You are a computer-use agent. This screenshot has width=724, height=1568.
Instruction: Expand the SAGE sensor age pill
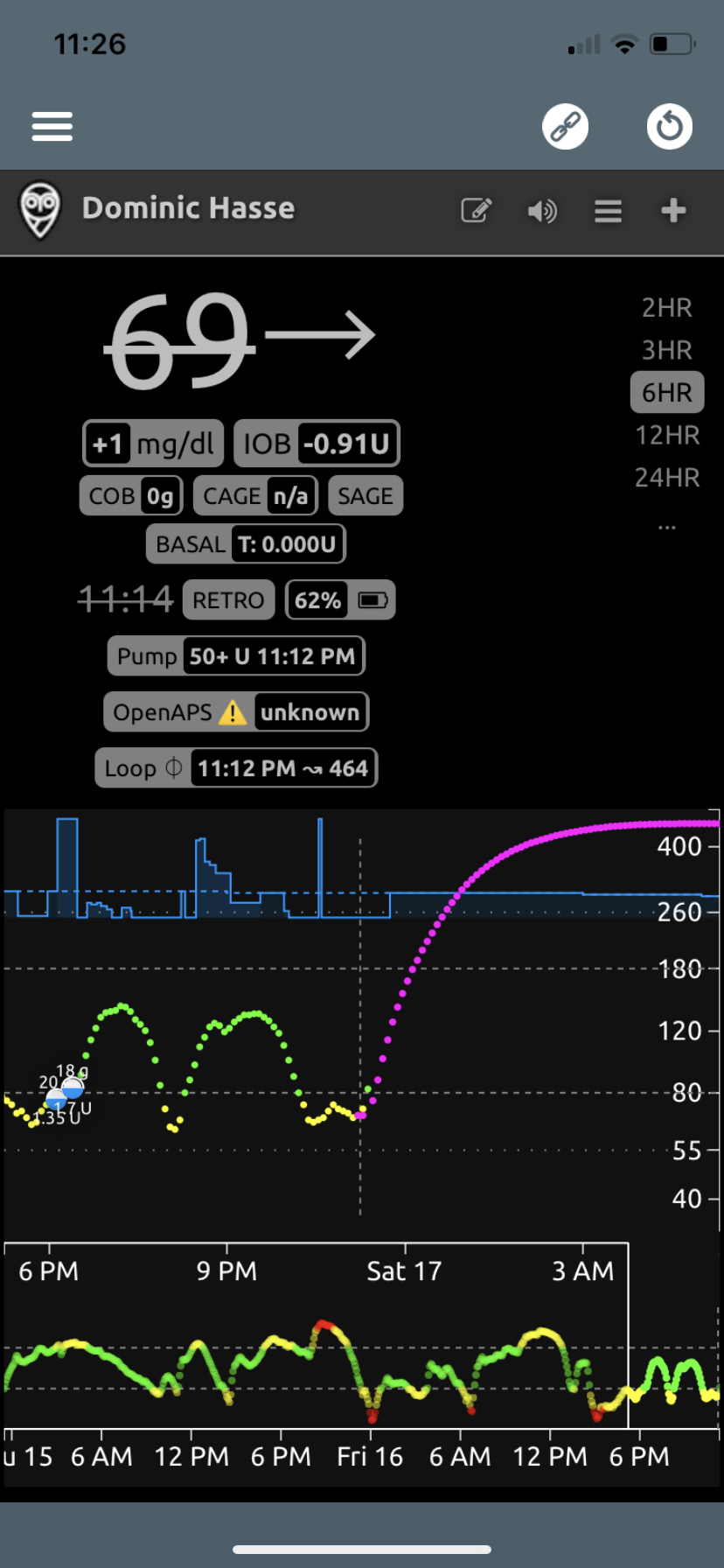(365, 496)
